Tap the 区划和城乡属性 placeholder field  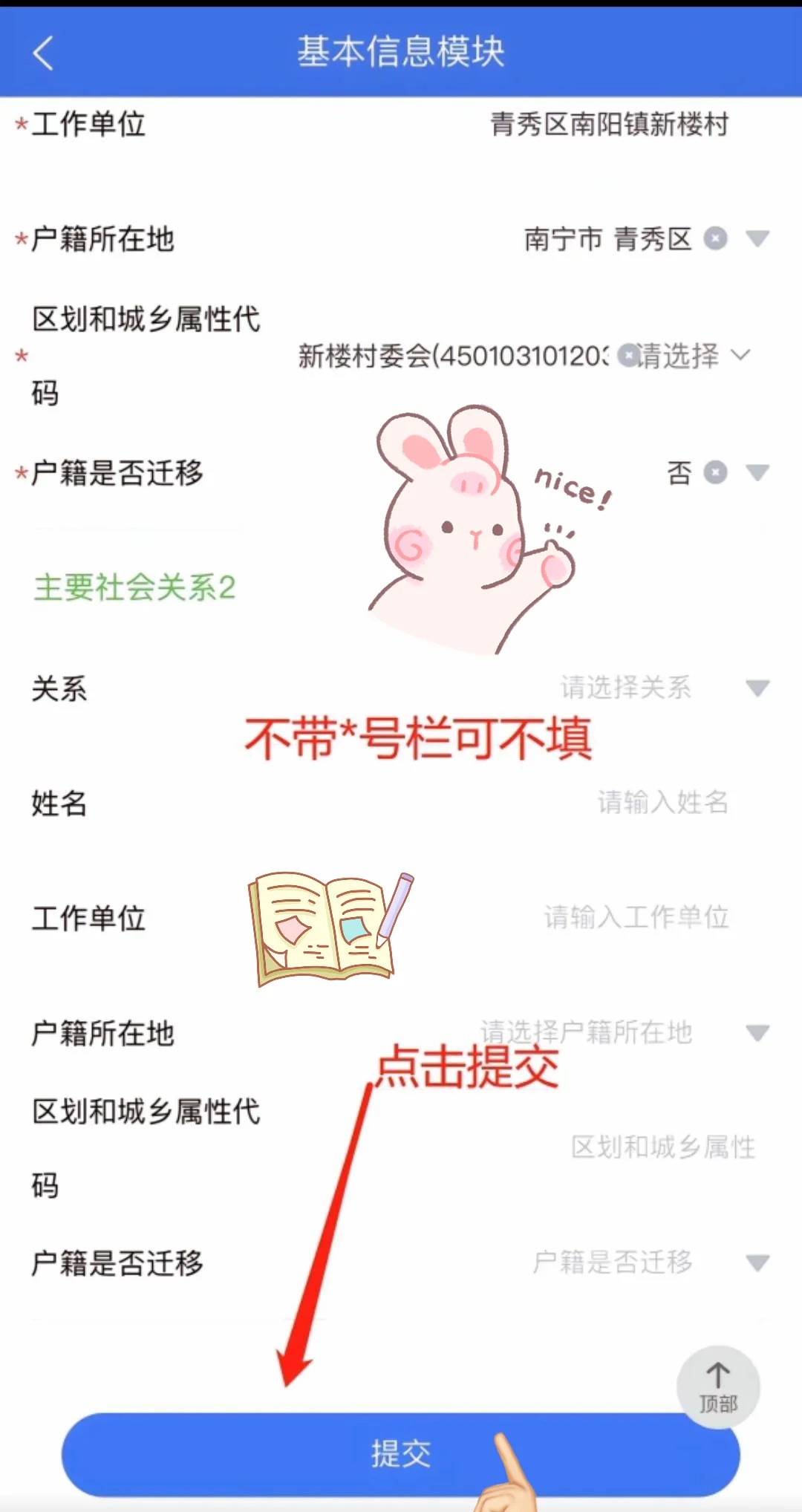point(663,1147)
